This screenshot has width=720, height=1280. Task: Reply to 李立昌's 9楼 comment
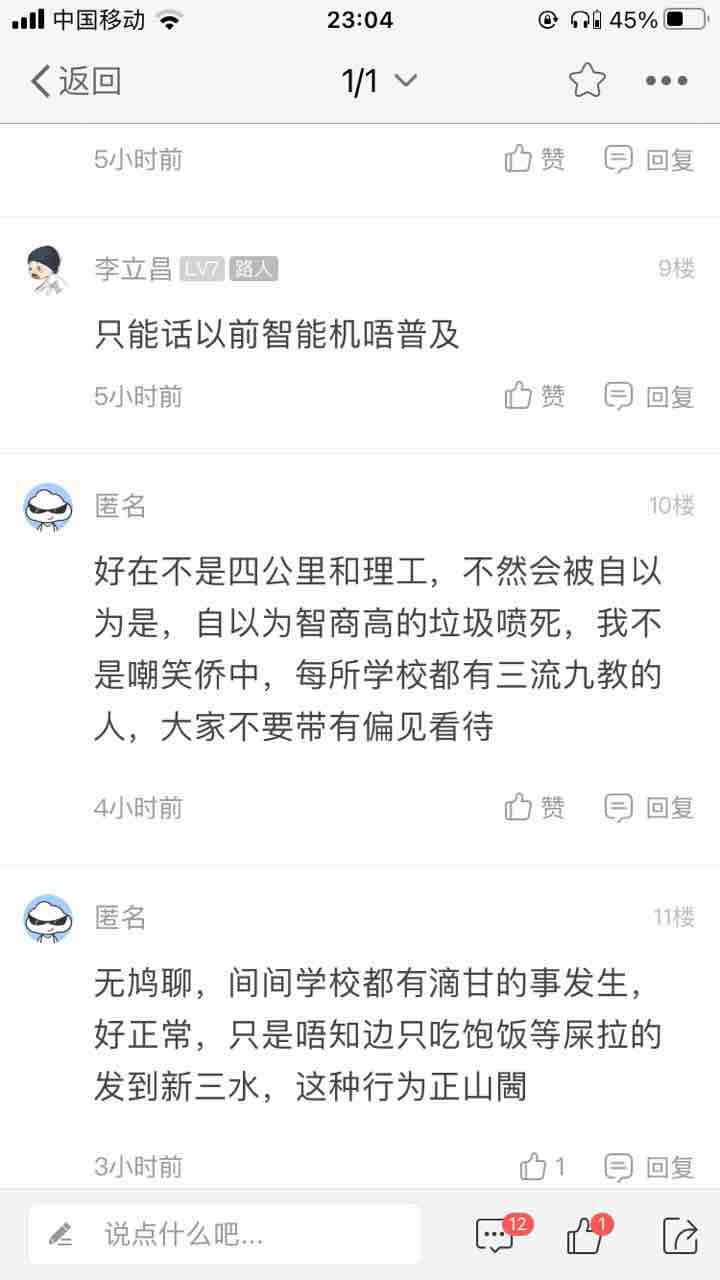[x=649, y=396]
